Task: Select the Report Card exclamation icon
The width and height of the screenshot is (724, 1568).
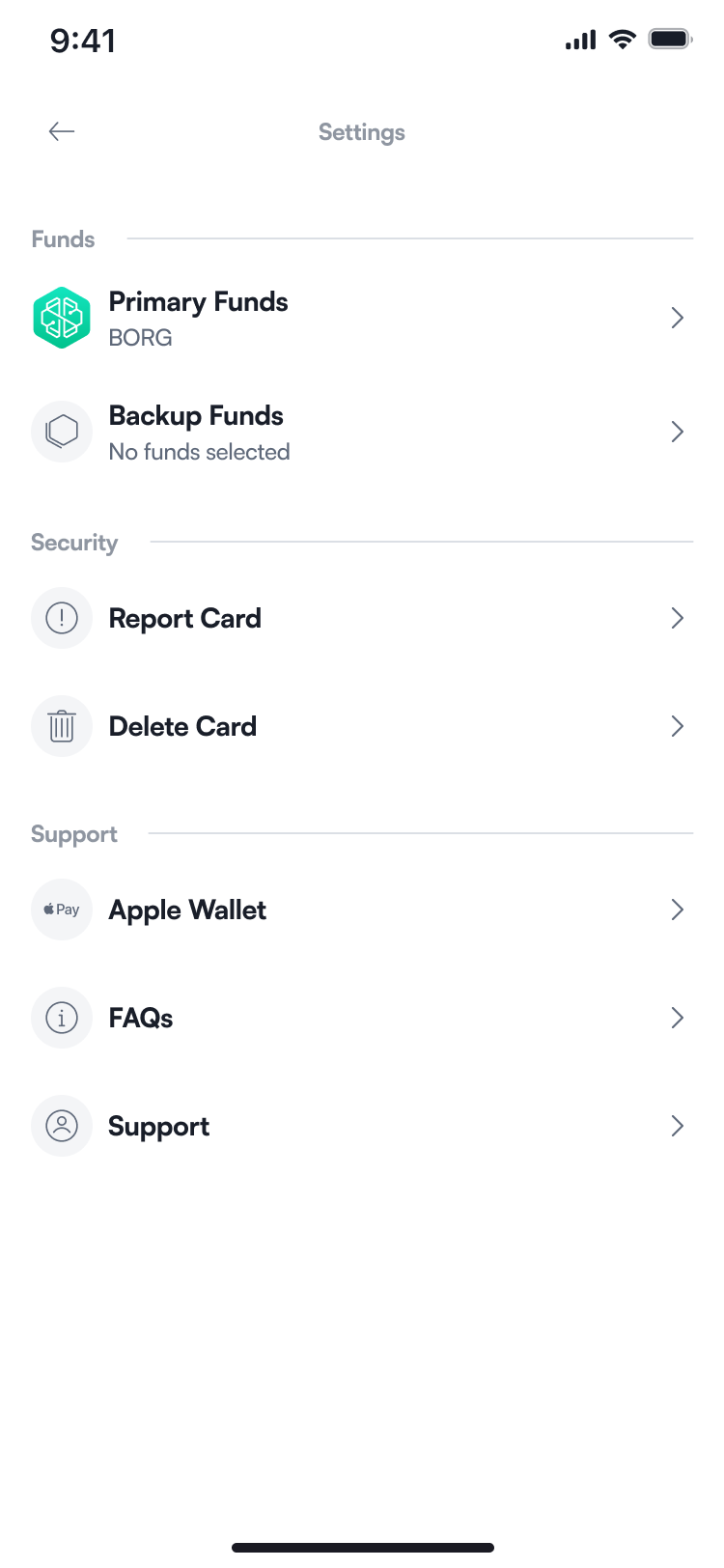Action: click(62, 618)
